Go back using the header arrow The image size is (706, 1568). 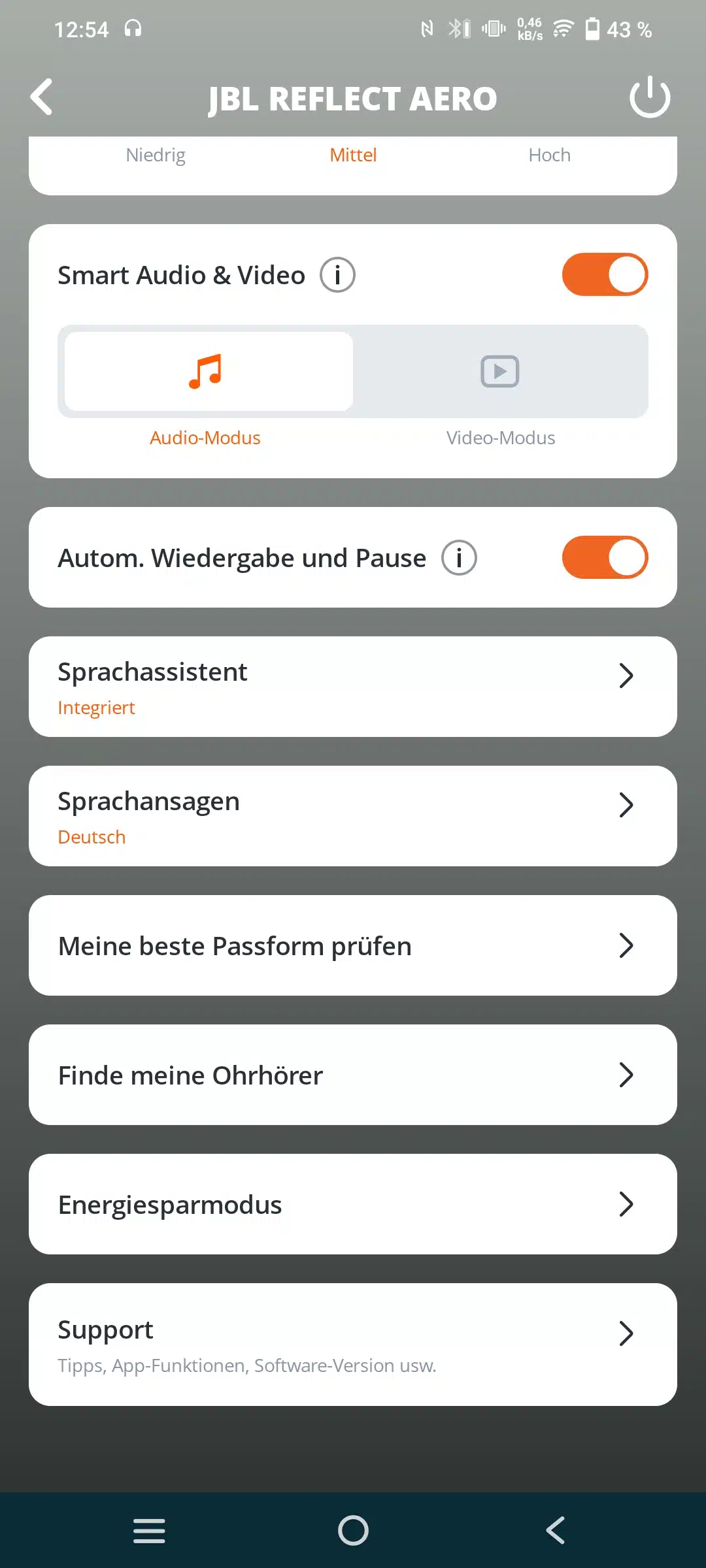pos(42,97)
